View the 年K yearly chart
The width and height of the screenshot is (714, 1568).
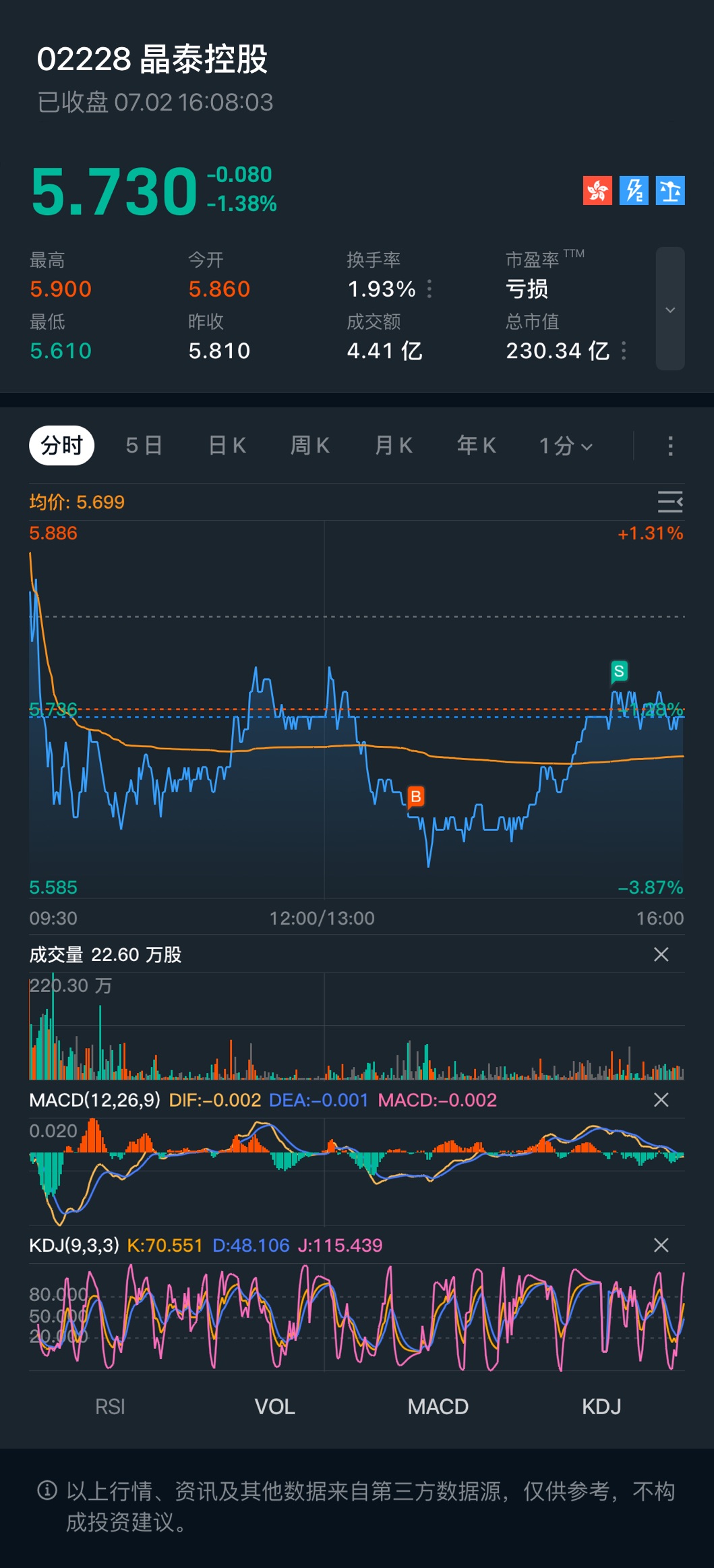coord(477,446)
